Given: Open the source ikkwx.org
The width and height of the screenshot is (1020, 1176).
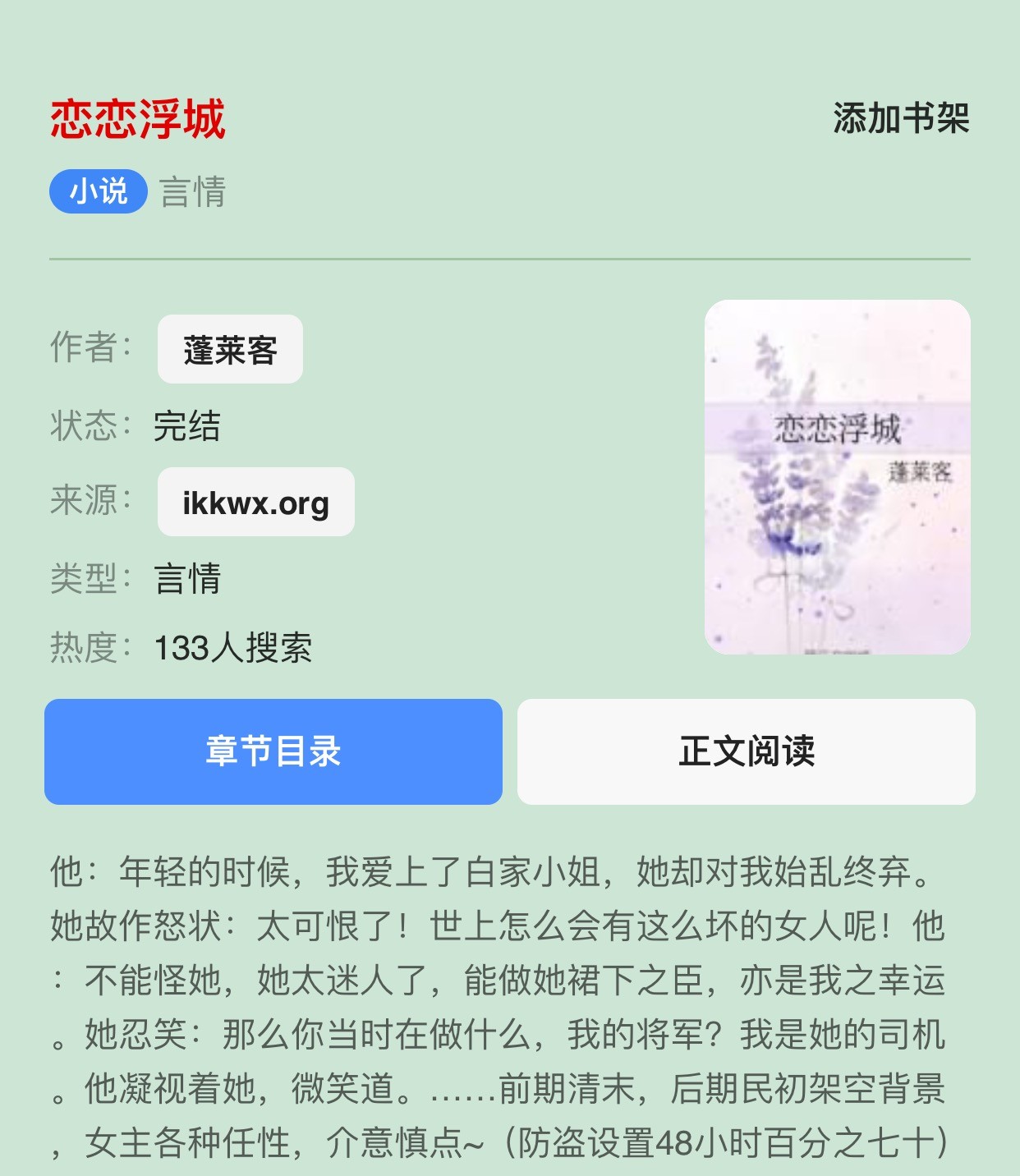Looking at the screenshot, I should (x=255, y=503).
